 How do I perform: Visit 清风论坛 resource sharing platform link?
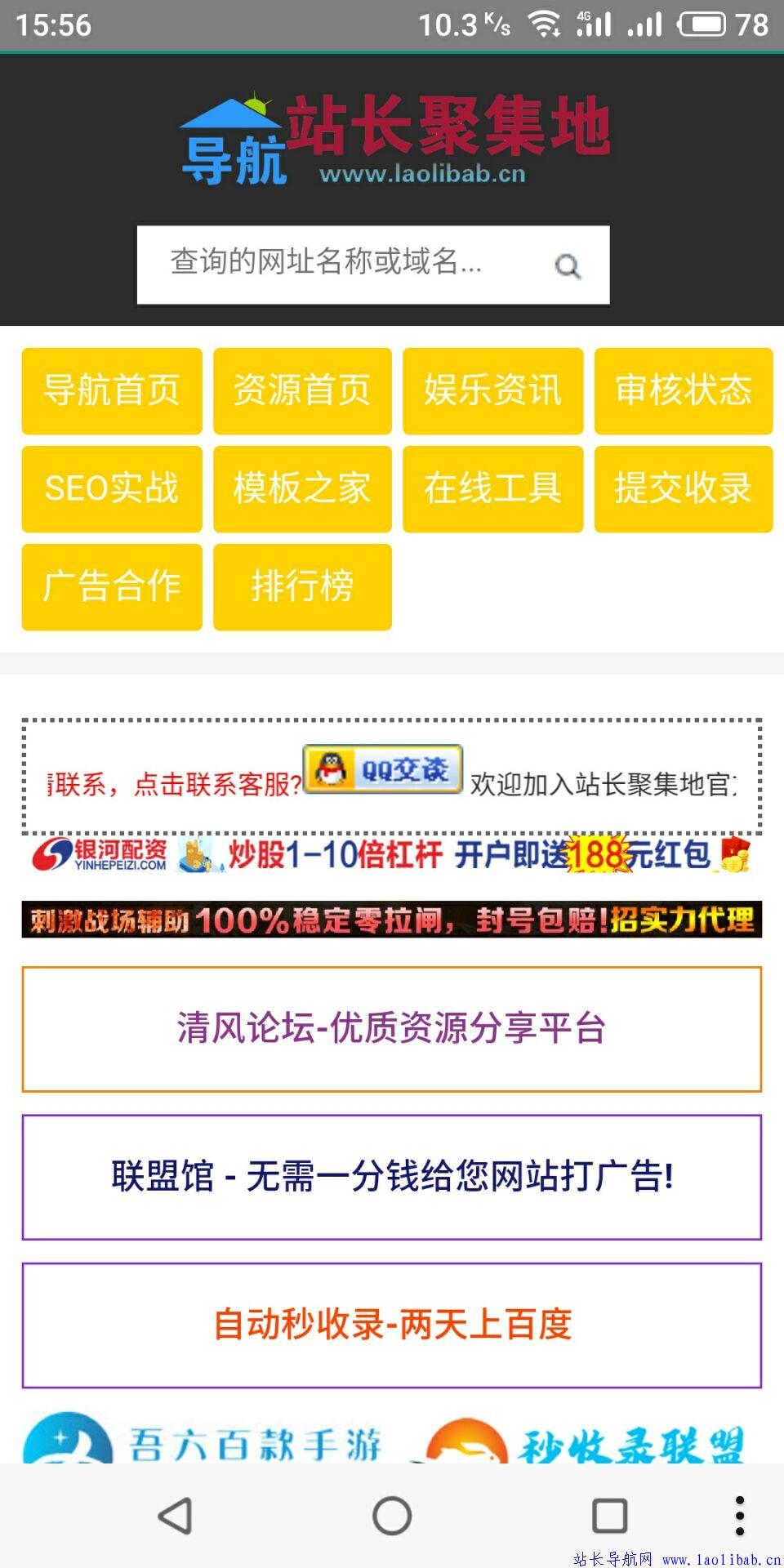click(x=392, y=1028)
